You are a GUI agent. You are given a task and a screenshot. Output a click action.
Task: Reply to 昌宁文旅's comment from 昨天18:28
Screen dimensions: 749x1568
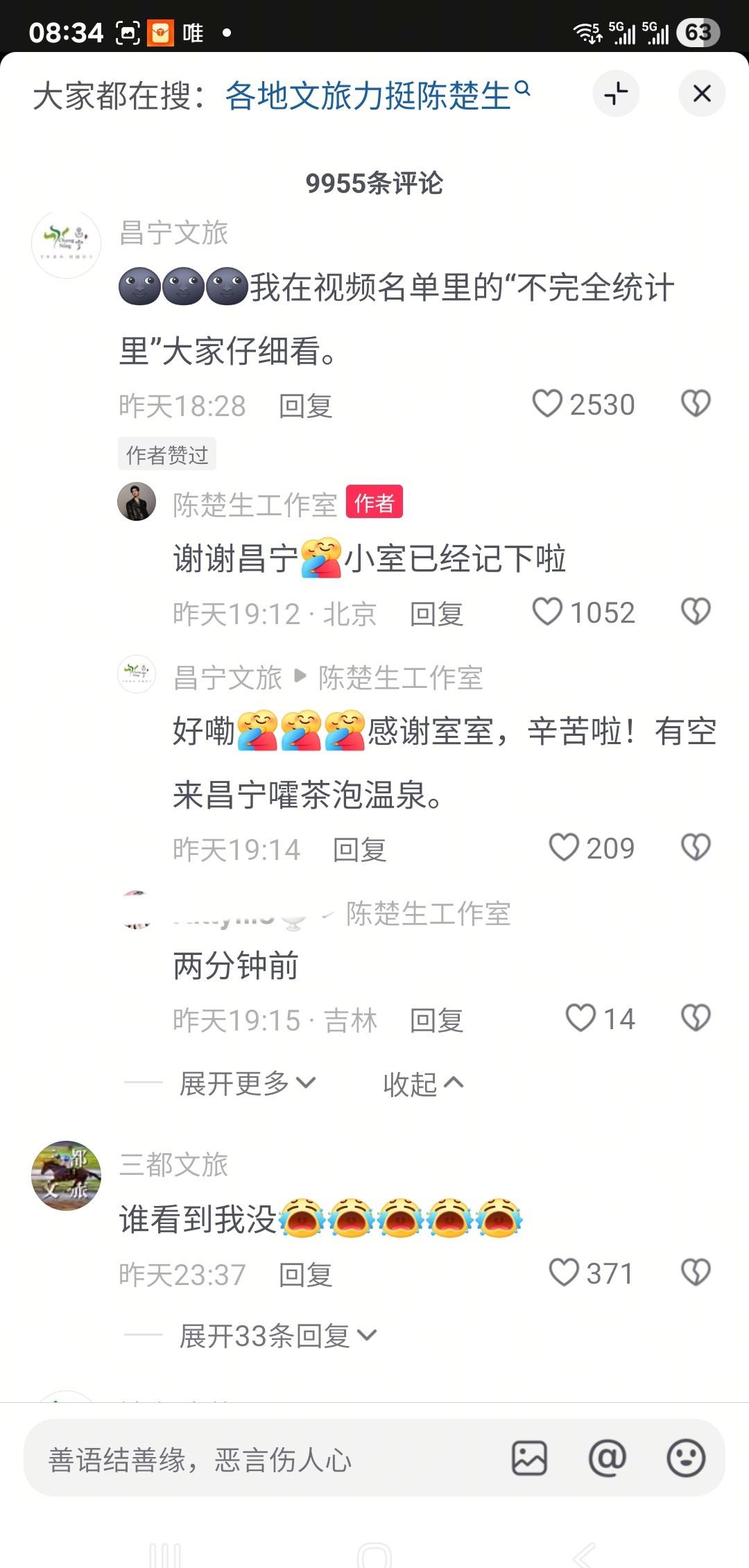(306, 406)
